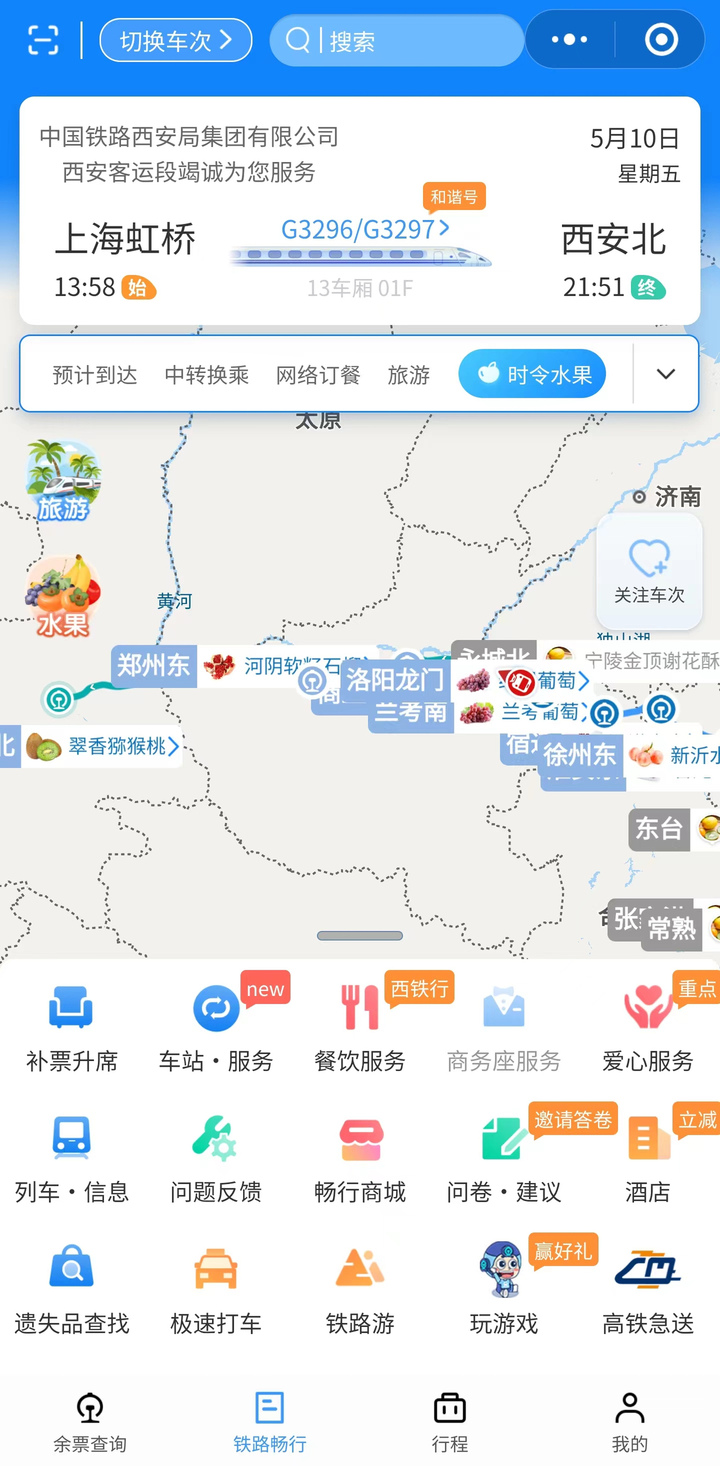Go to the 我的 profile tab

[x=630, y=1422]
